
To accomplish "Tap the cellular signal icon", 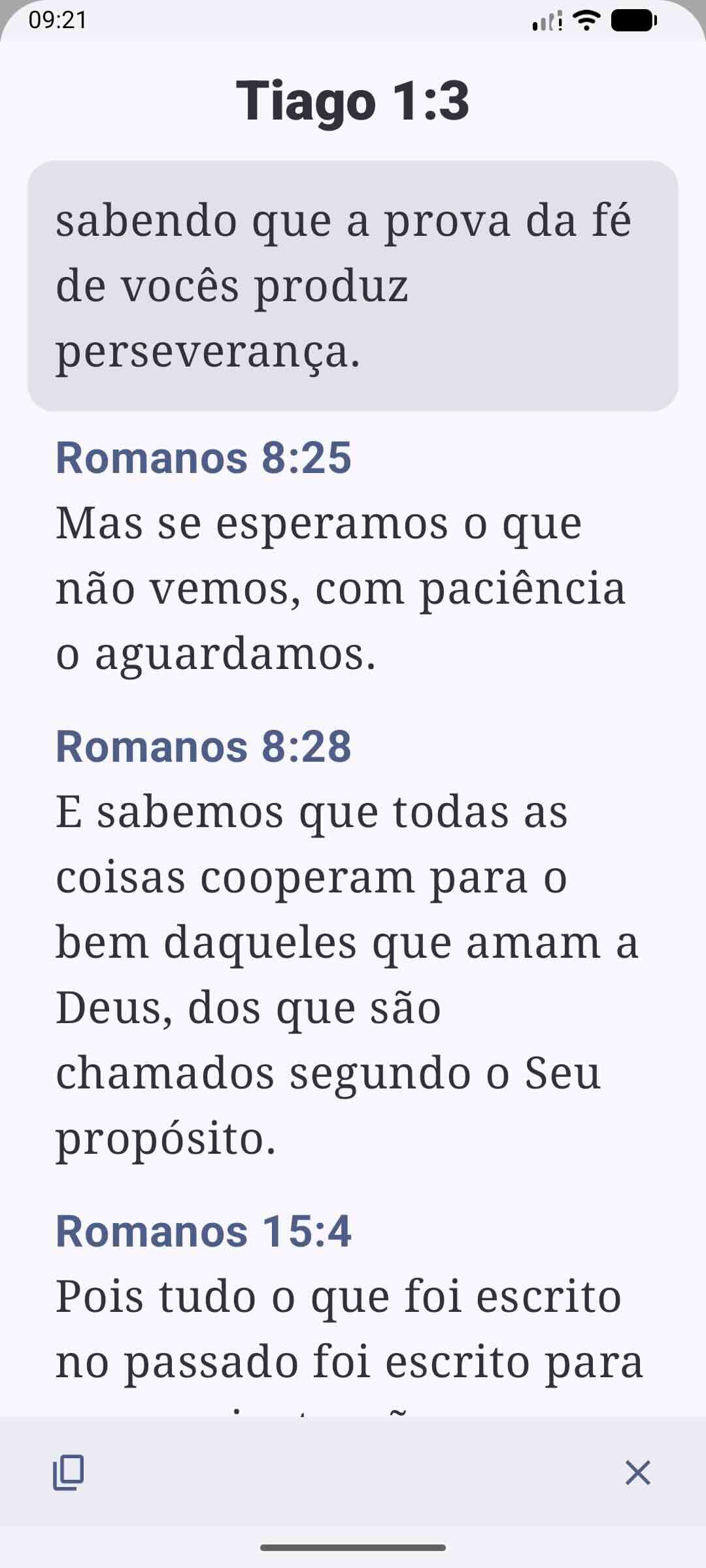I will click(x=546, y=20).
